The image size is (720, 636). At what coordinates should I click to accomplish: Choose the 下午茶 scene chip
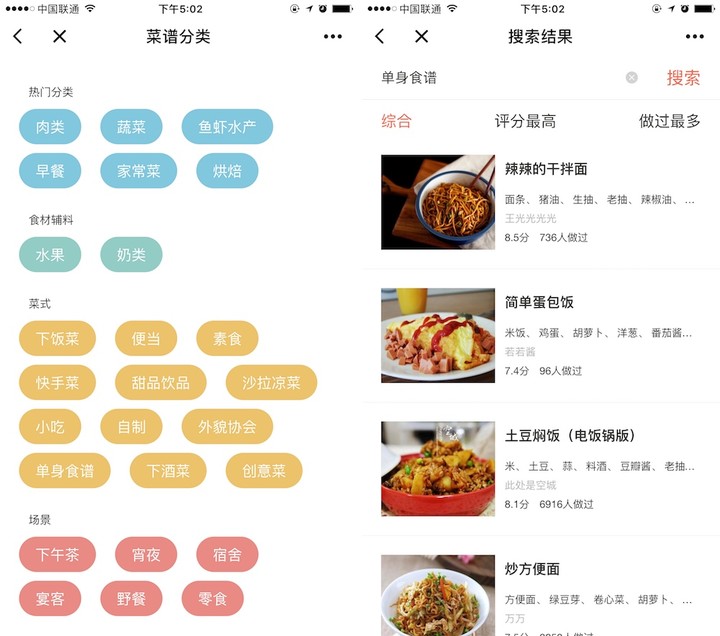(57, 555)
